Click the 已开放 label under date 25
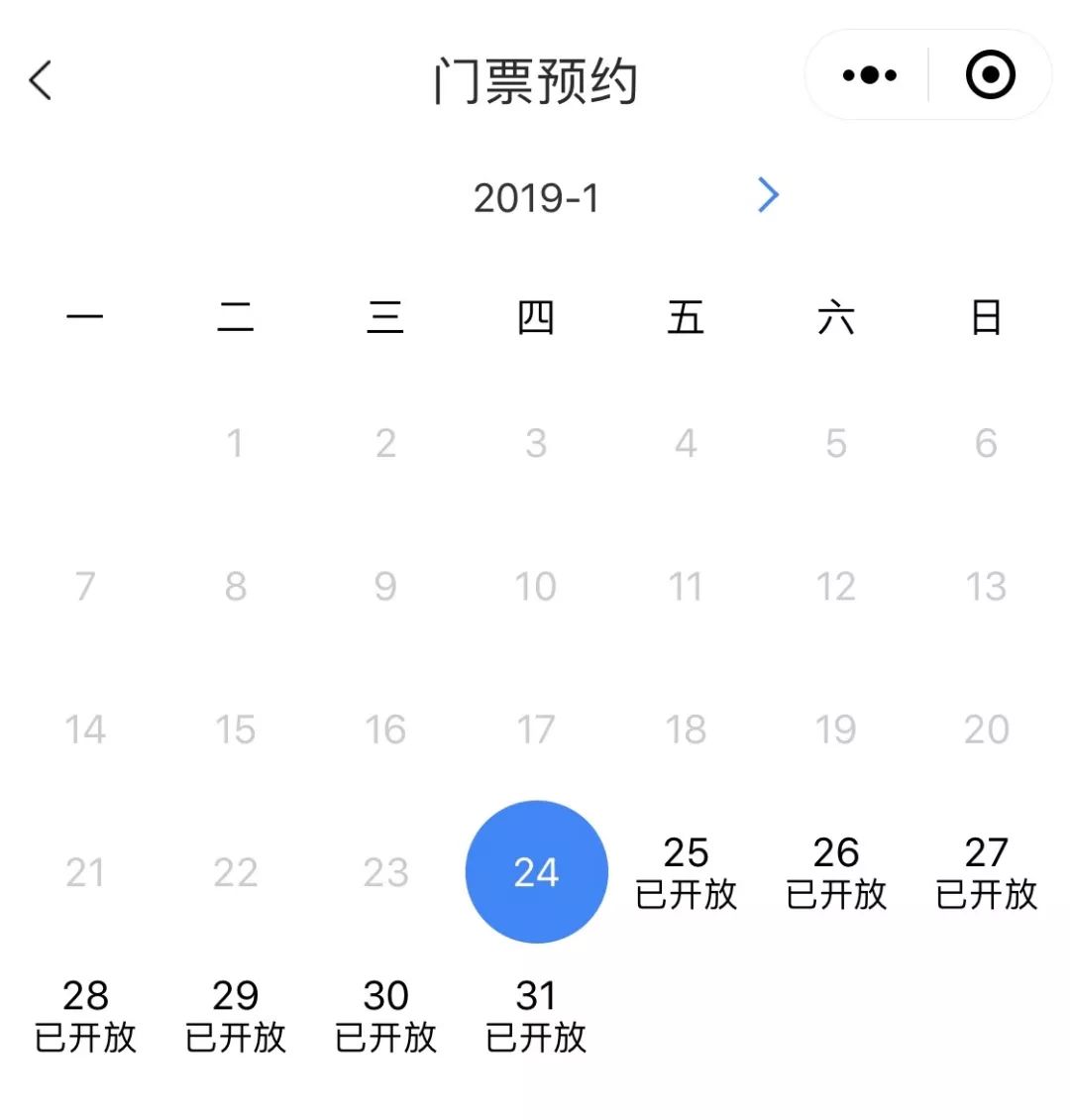Image resolution: width=1070 pixels, height=1120 pixels. click(x=687, y=897)
